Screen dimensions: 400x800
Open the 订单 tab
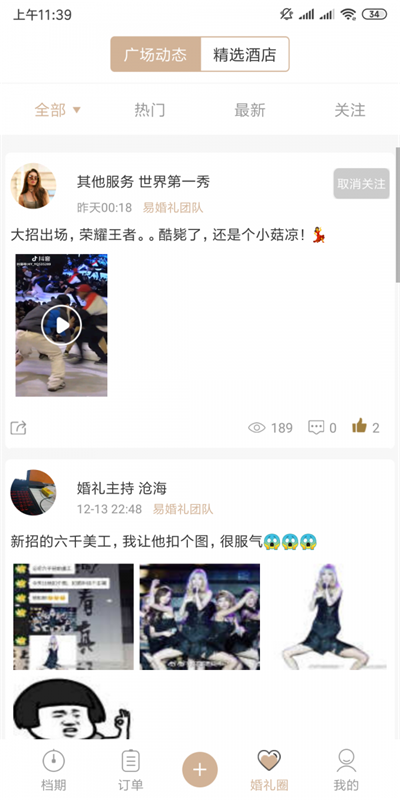[x=131, y=770]
